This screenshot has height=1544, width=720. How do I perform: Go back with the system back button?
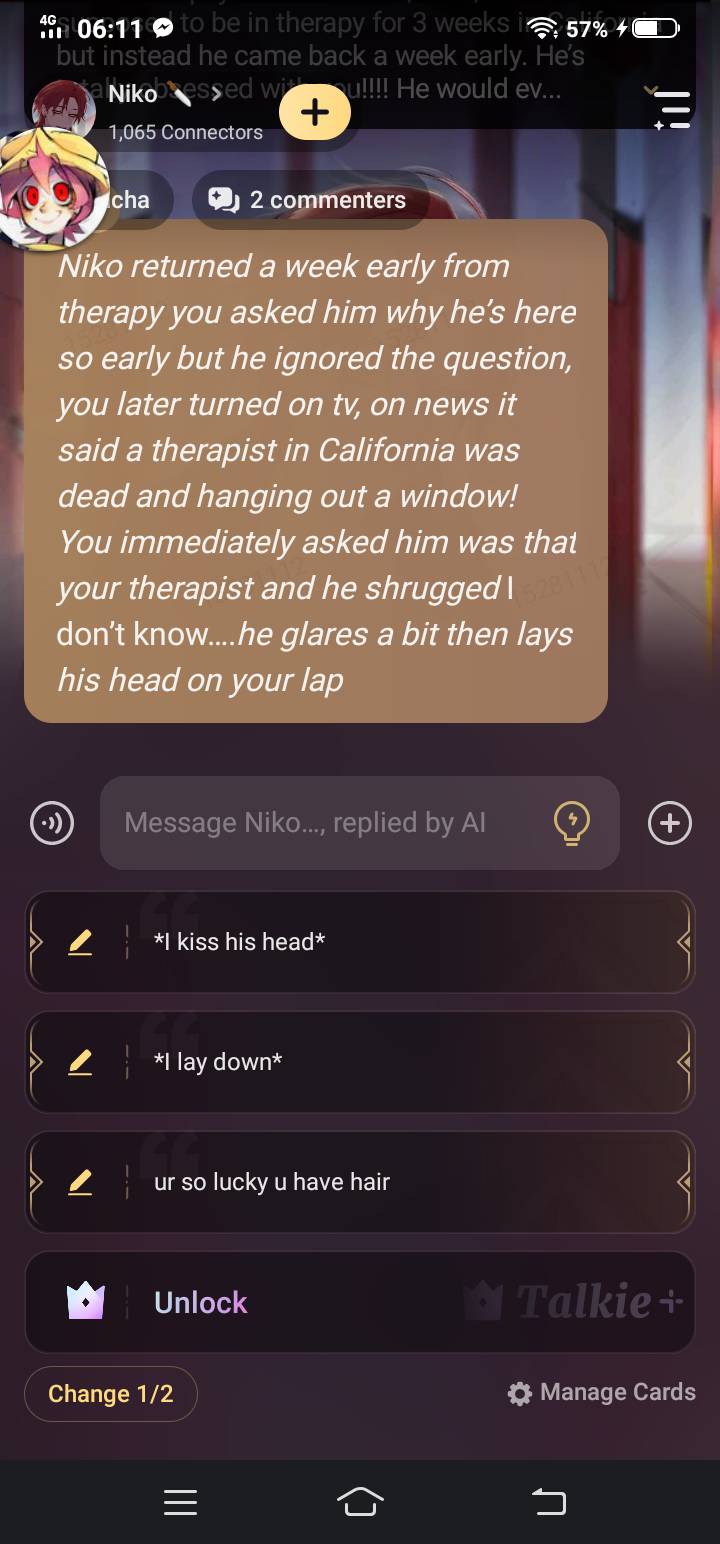point(548,1502)
